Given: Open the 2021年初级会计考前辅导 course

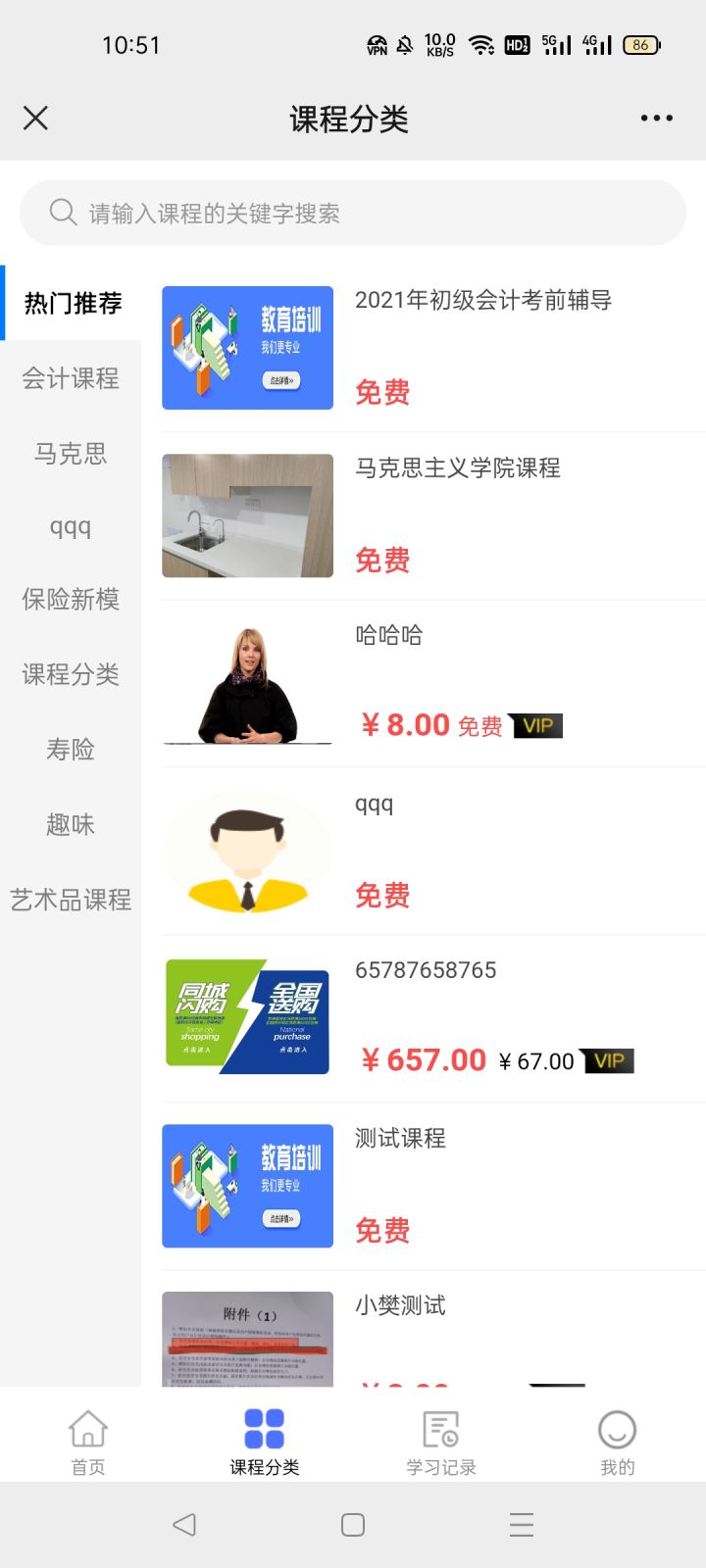Looking at the screenshot, I should [482, 300].
